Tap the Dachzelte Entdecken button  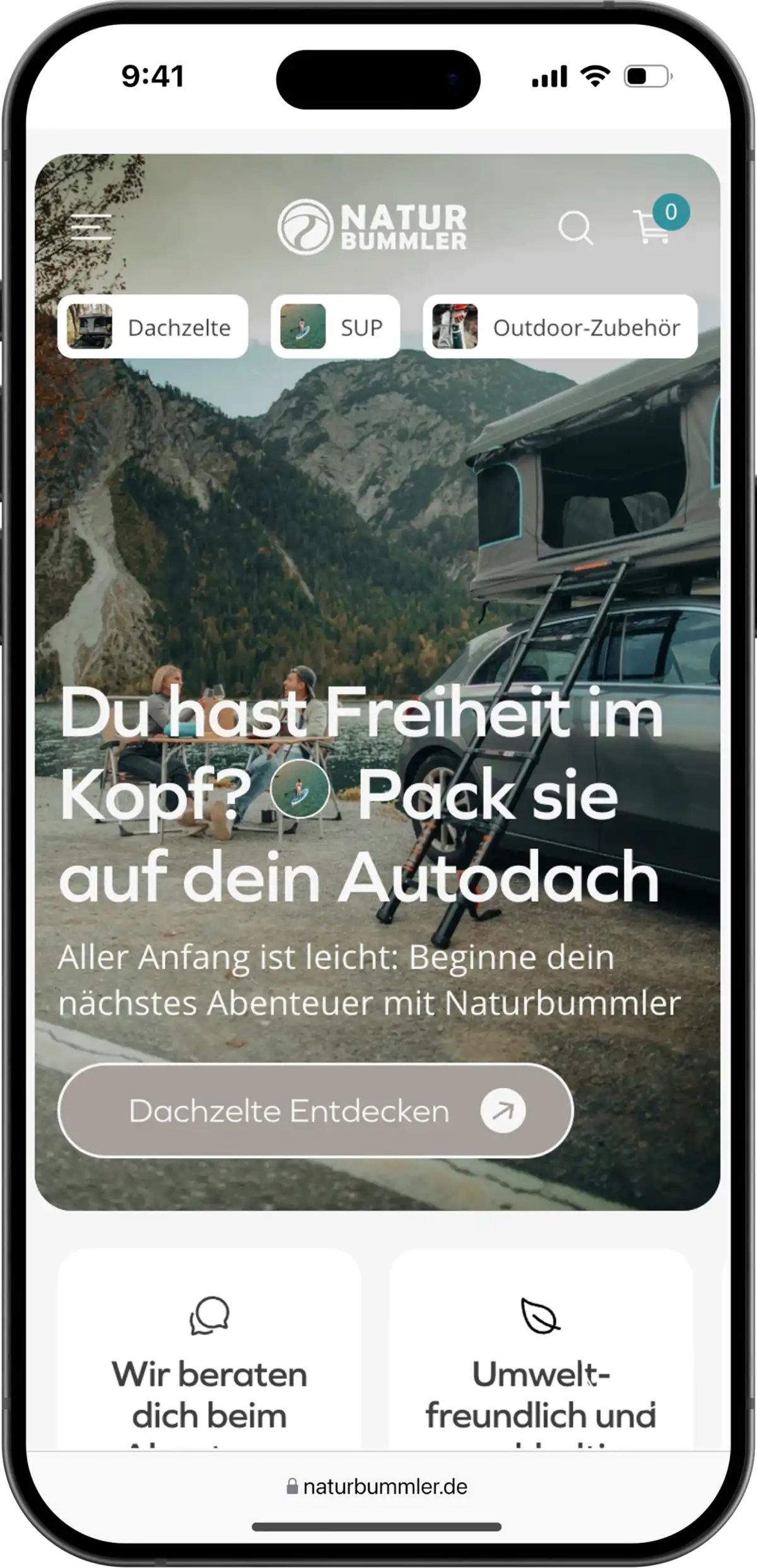point(315,1111)
